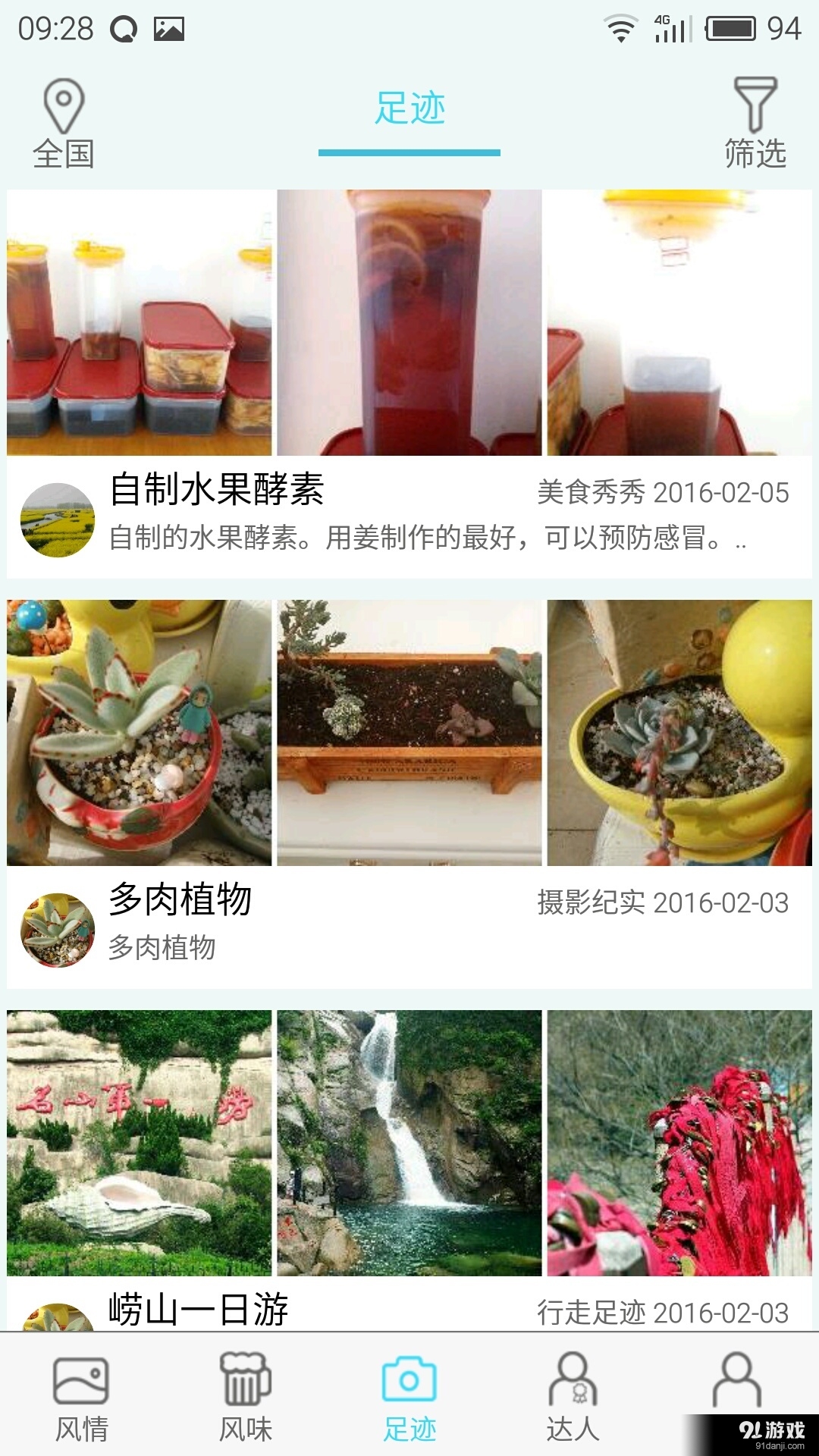Open the location picker via the 全国 pin icon
The height and width of the screenshot is (1456, 819).
[64, 106]
